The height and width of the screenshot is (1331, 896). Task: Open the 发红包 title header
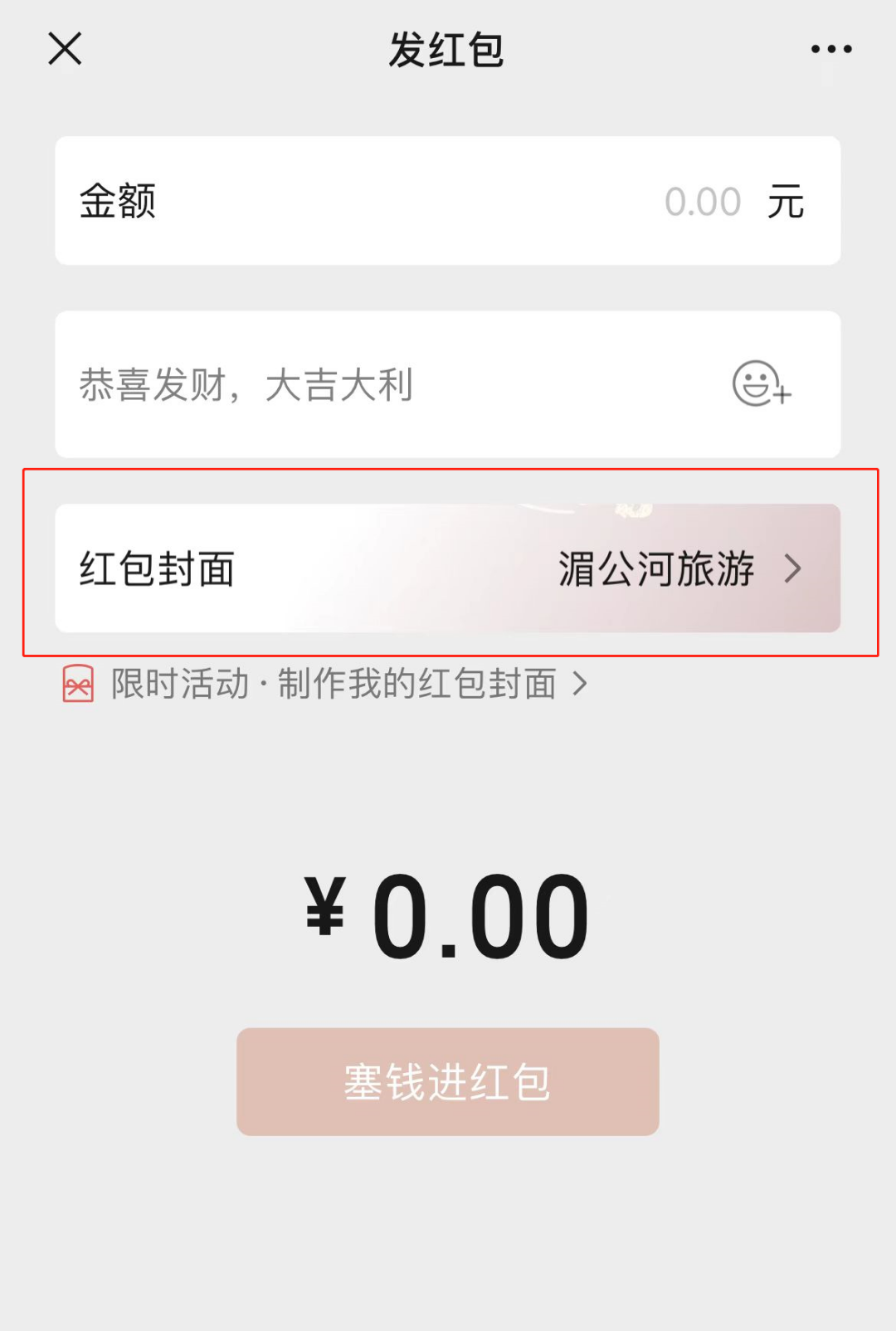tap(446, 49)
